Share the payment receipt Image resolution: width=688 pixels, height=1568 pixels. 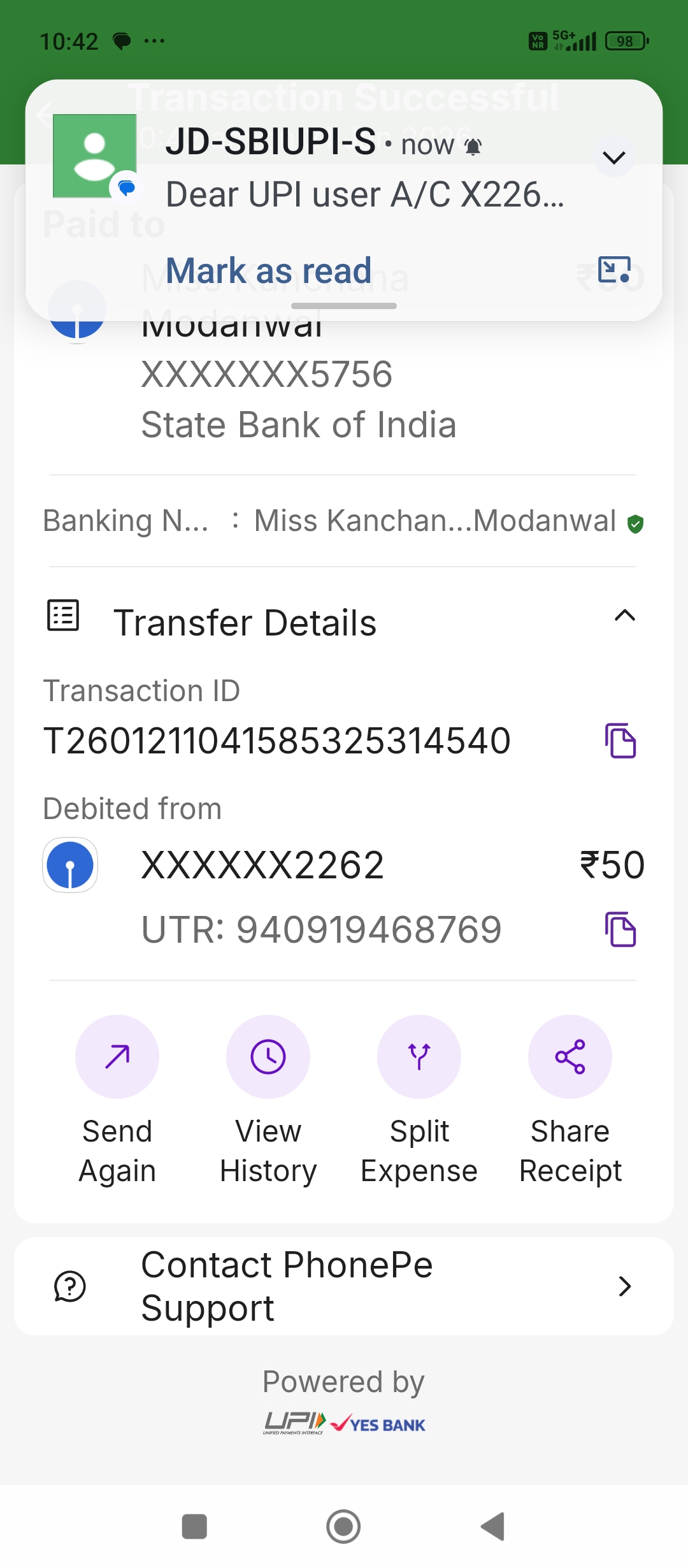[570, 1057]
